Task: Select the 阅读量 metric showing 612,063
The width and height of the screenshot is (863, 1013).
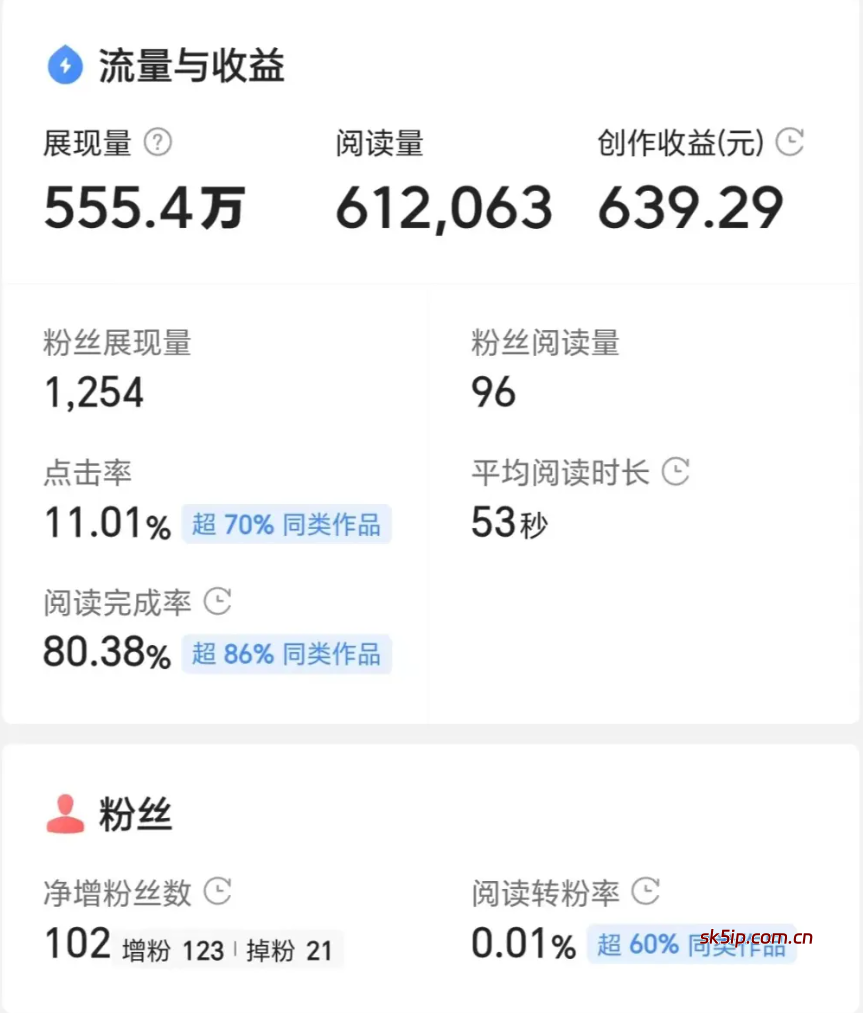Action: click(x=442, y=207)
